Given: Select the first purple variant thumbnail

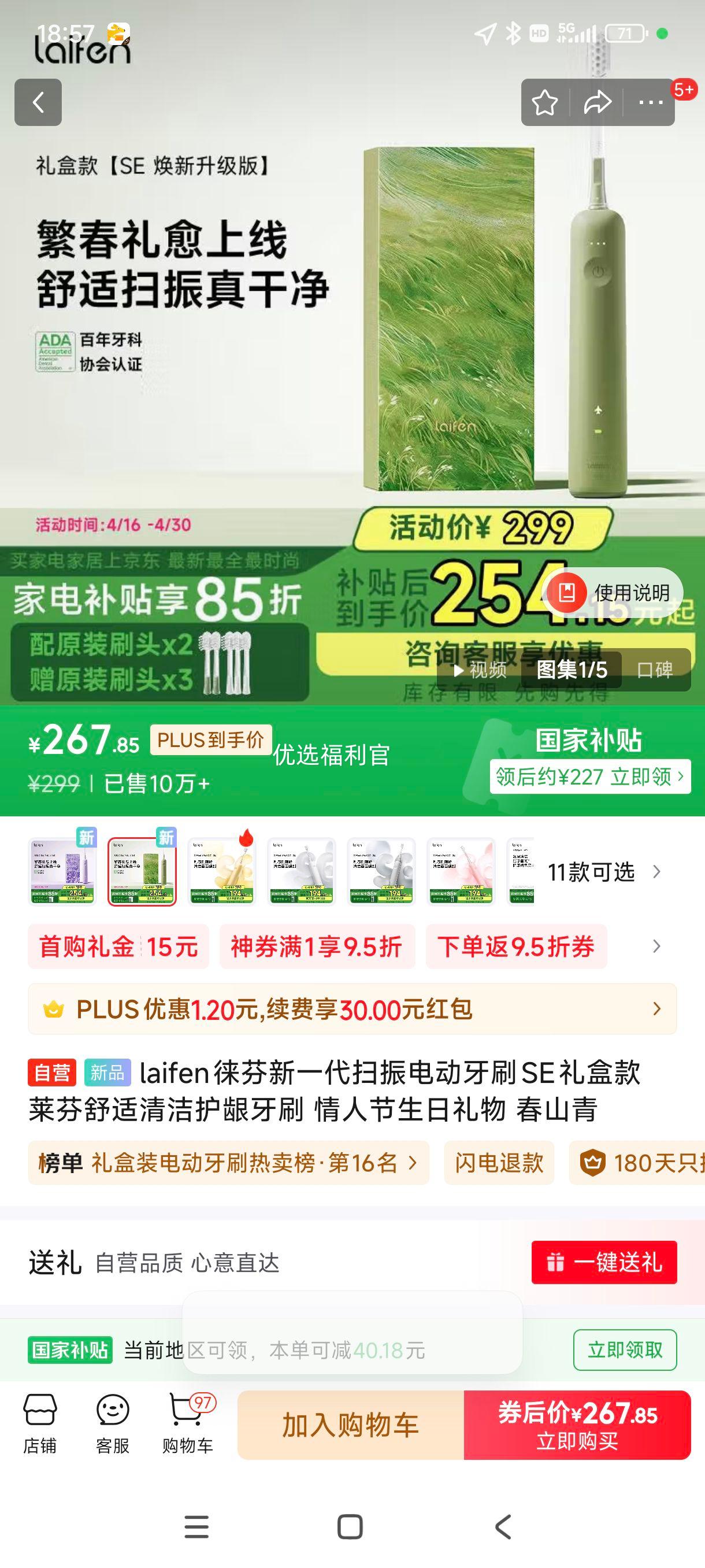Looking at the screenshot, I should coord(62,871).
